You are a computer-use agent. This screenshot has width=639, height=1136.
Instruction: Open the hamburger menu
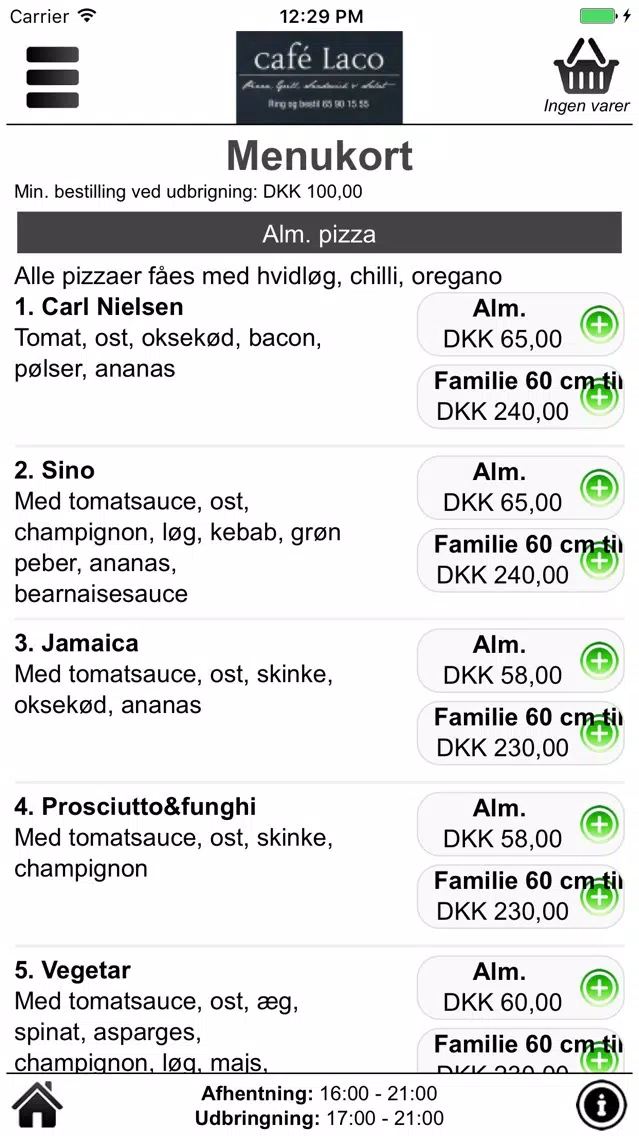[52, 78]
